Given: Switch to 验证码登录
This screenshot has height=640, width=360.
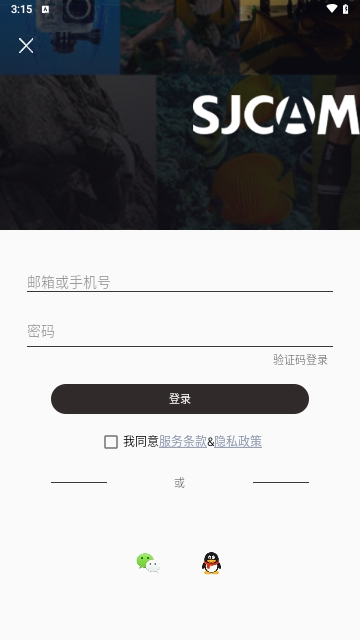Looking at the screenshot, I should [x=300, y=360].
